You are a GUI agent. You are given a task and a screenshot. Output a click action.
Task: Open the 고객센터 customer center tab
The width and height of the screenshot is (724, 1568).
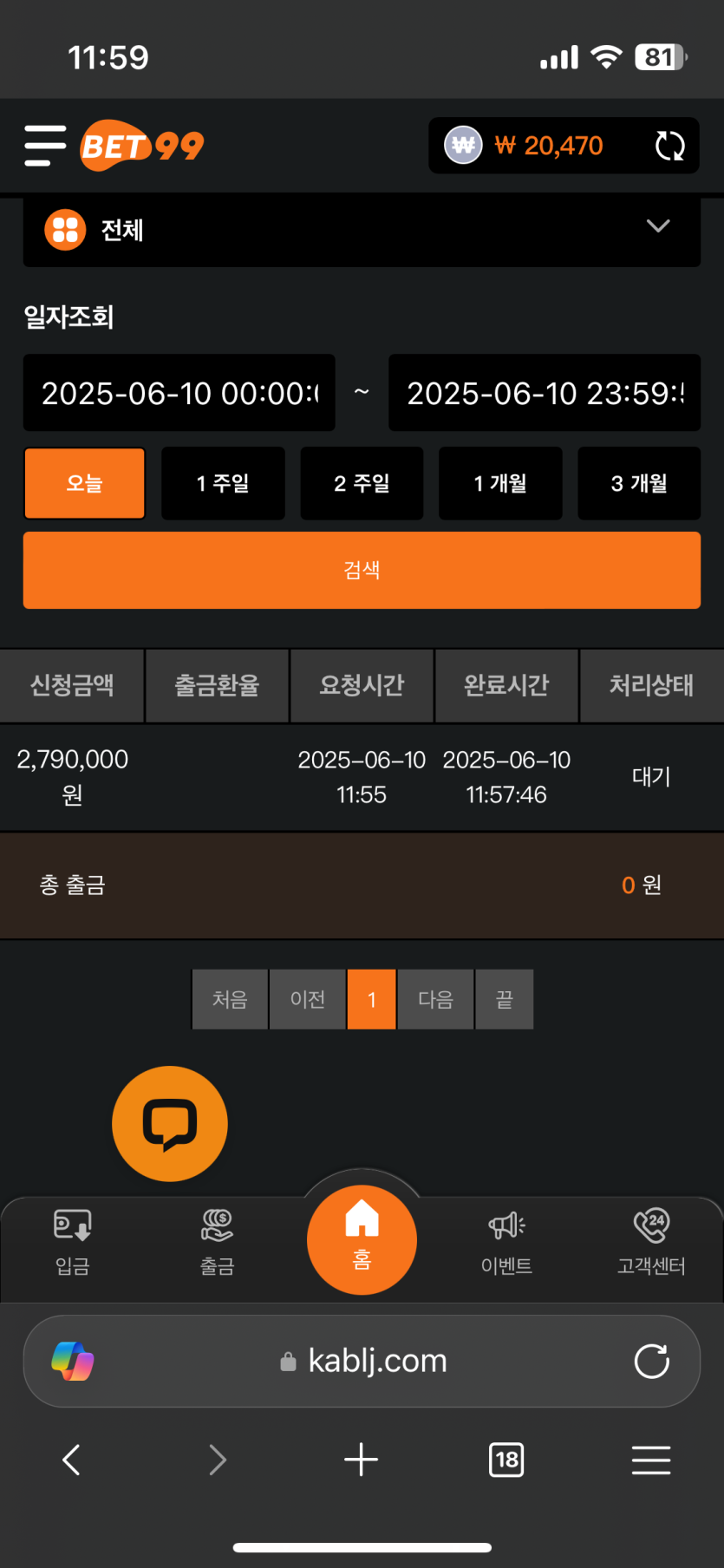pos(651,1242)
